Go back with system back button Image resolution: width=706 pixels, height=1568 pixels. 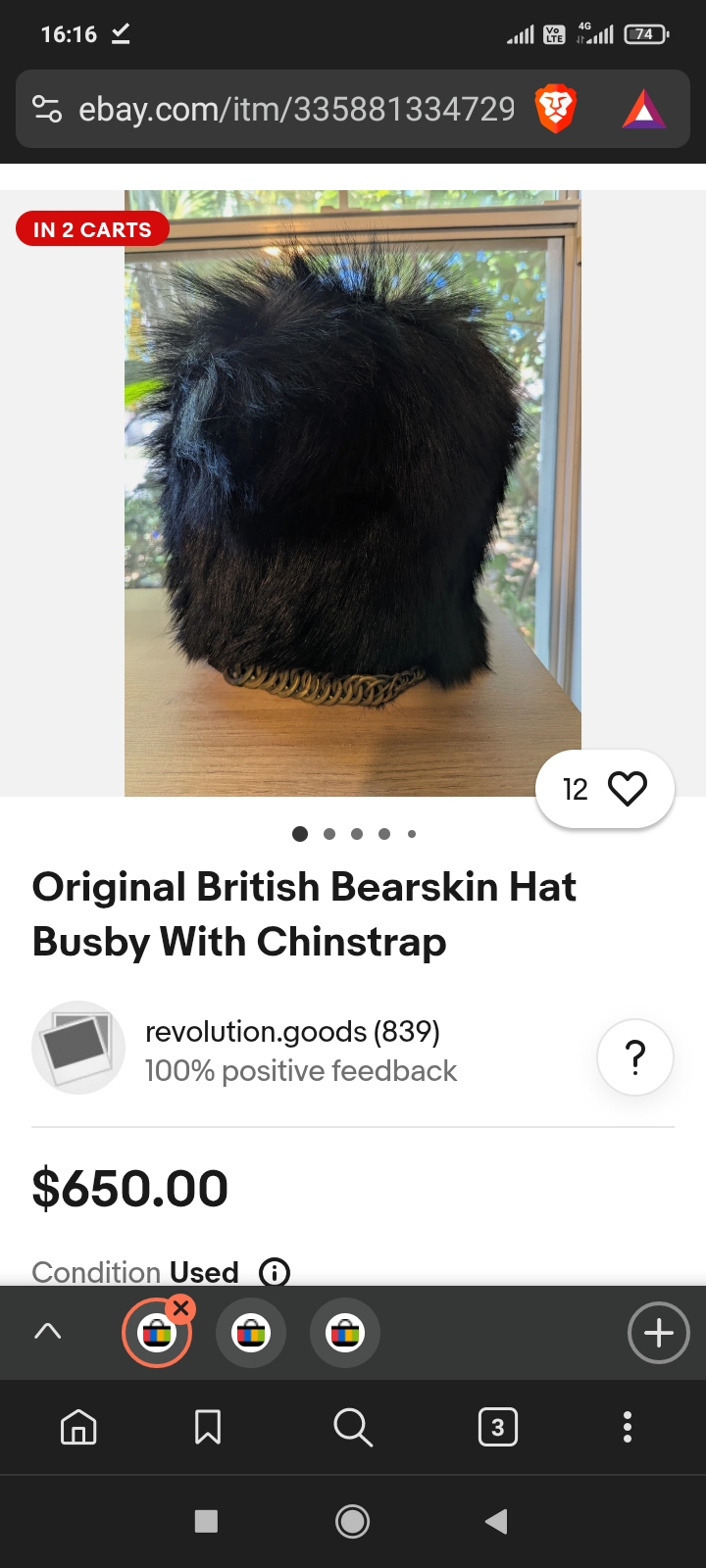[x=496, y=1521]
